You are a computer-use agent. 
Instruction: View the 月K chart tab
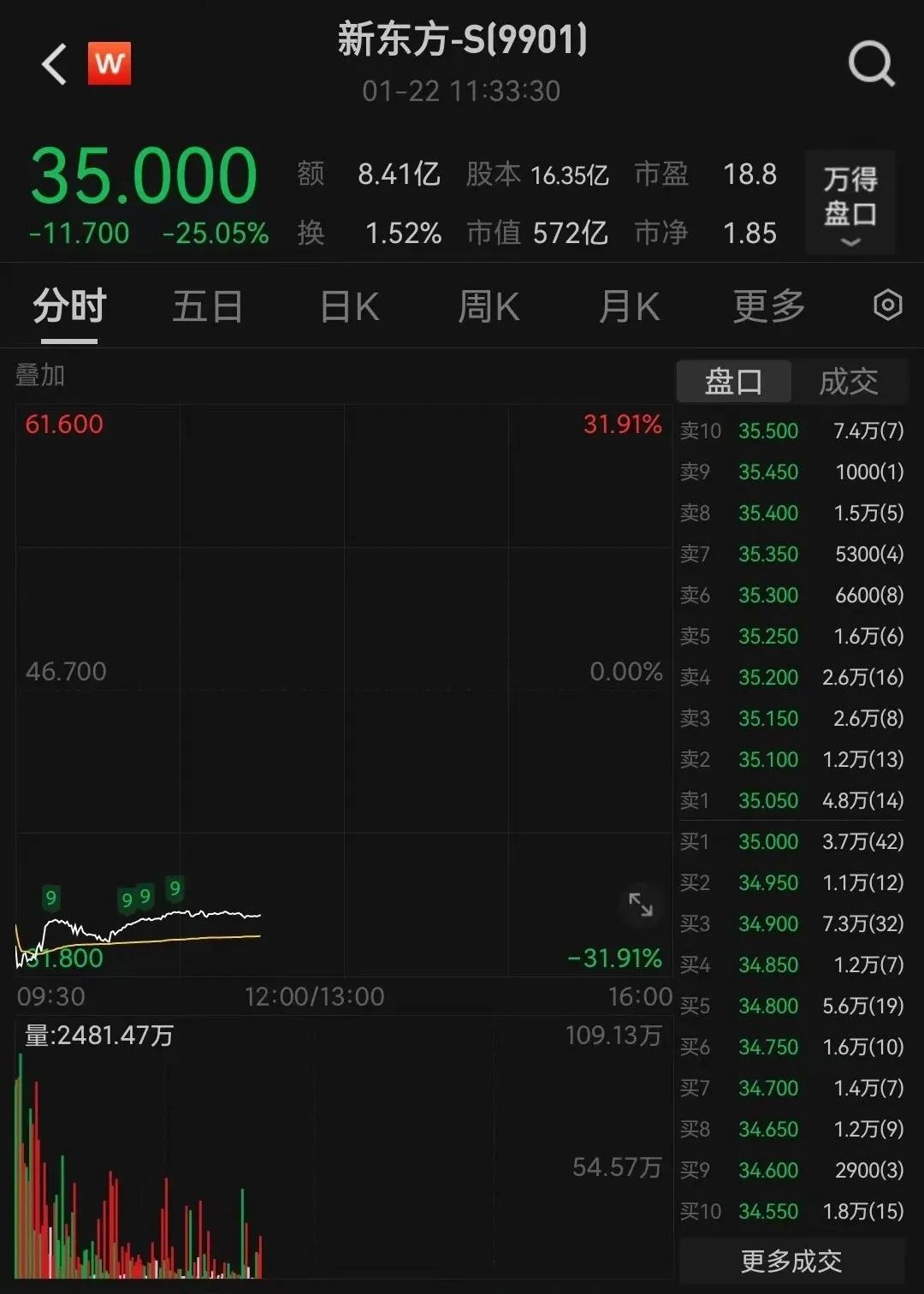pyautogui.click(x=629, y=306)
